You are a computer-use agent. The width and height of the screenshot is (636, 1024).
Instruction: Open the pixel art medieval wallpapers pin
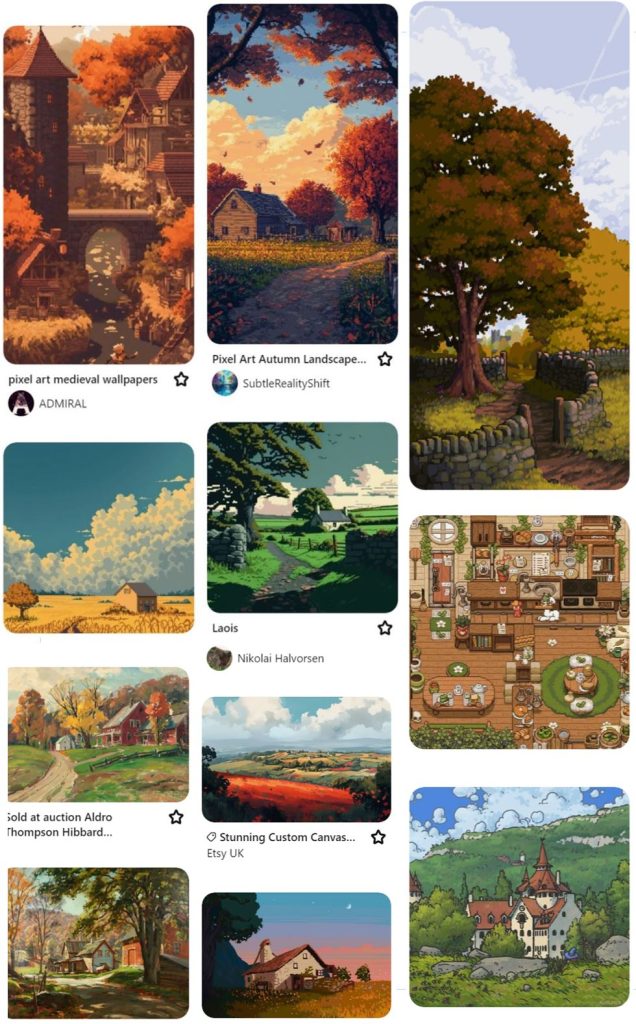(98, 195)
